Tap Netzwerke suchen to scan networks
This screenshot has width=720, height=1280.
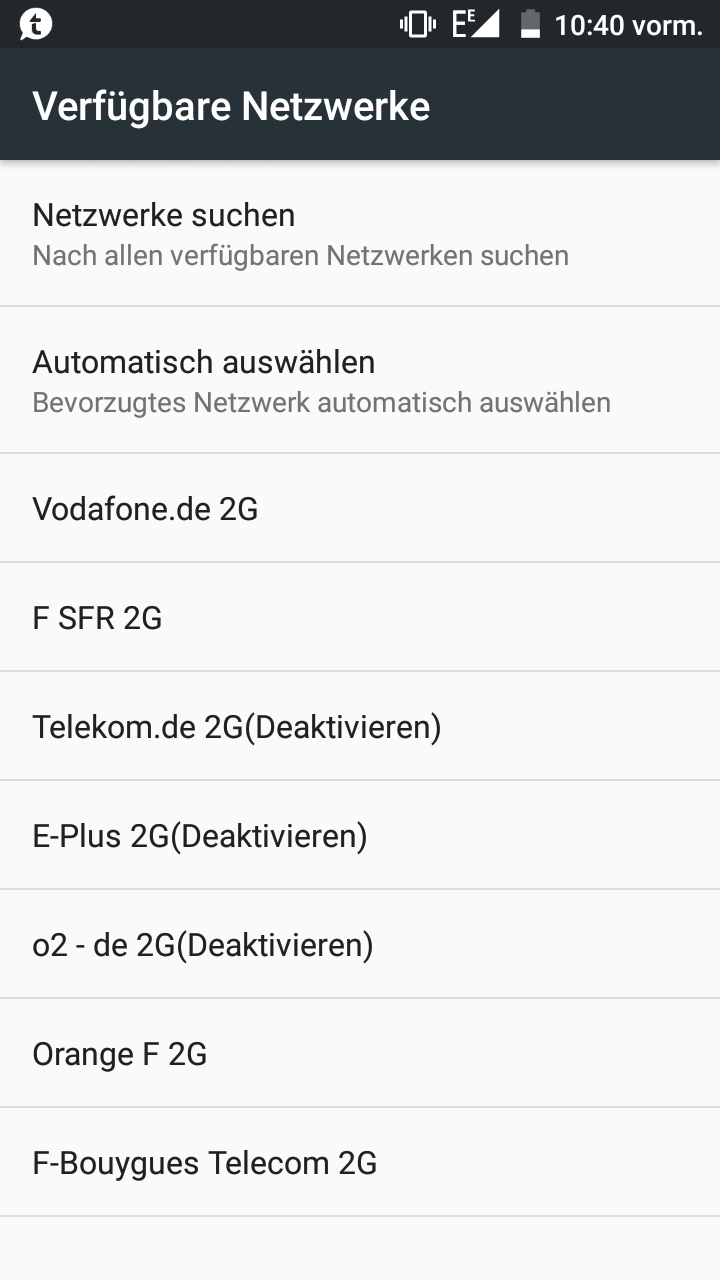pyautogui.click(x=360, y=233)
